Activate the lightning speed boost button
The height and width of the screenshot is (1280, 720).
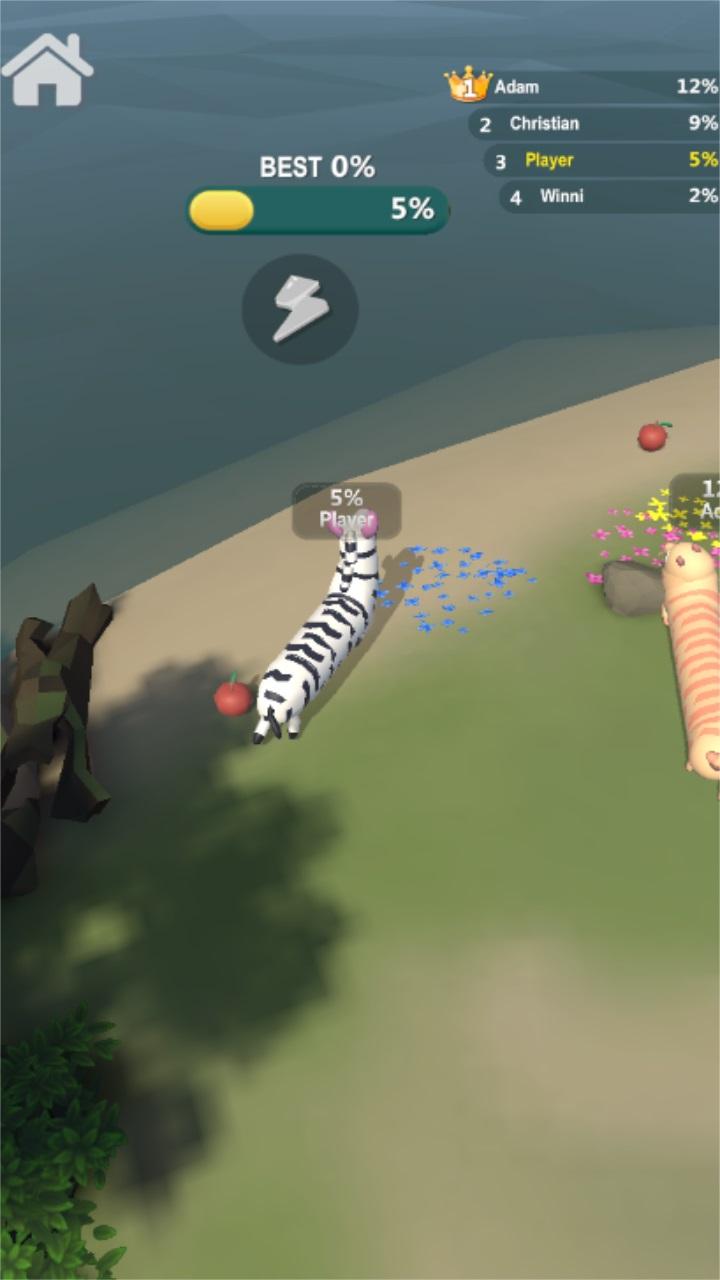[299, 309]
